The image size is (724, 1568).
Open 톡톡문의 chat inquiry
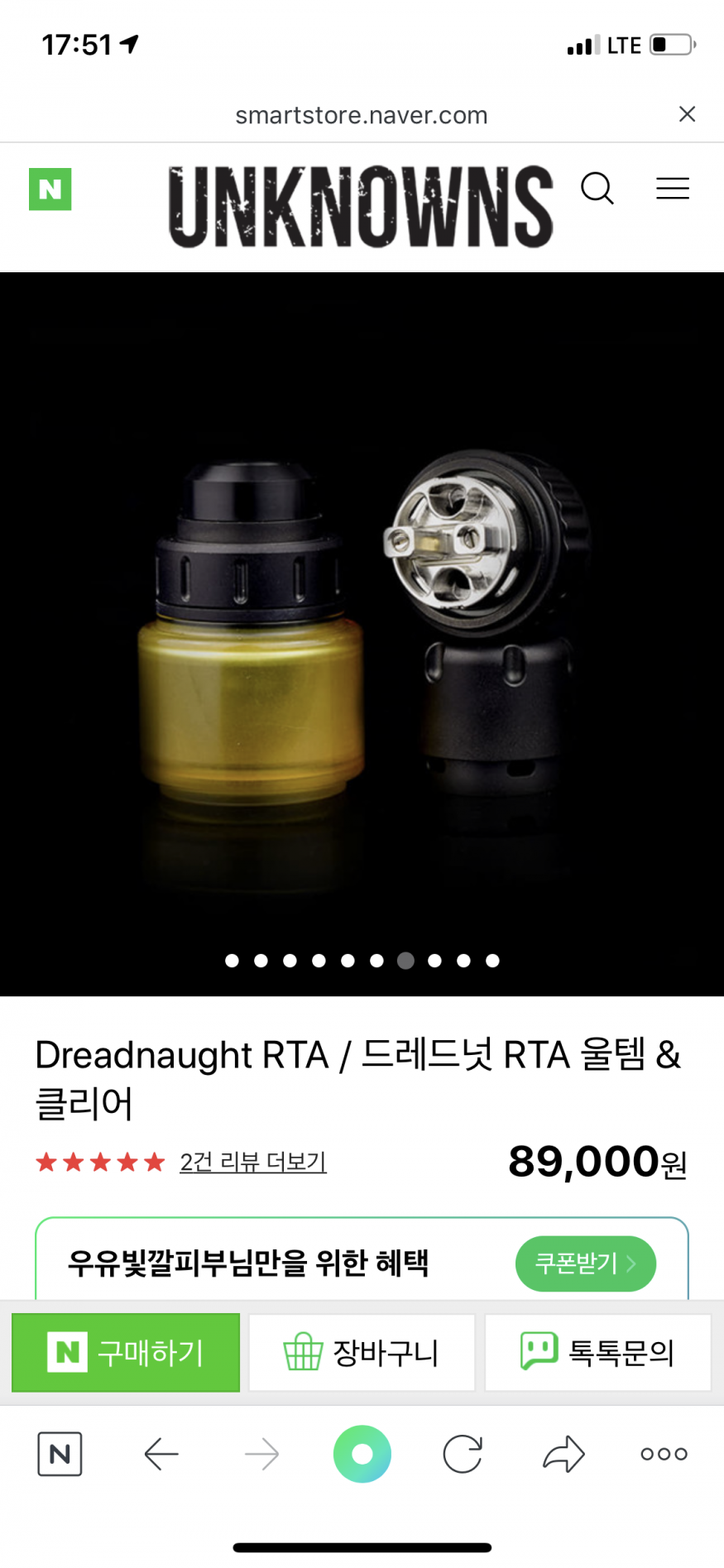pos(597,1353)
